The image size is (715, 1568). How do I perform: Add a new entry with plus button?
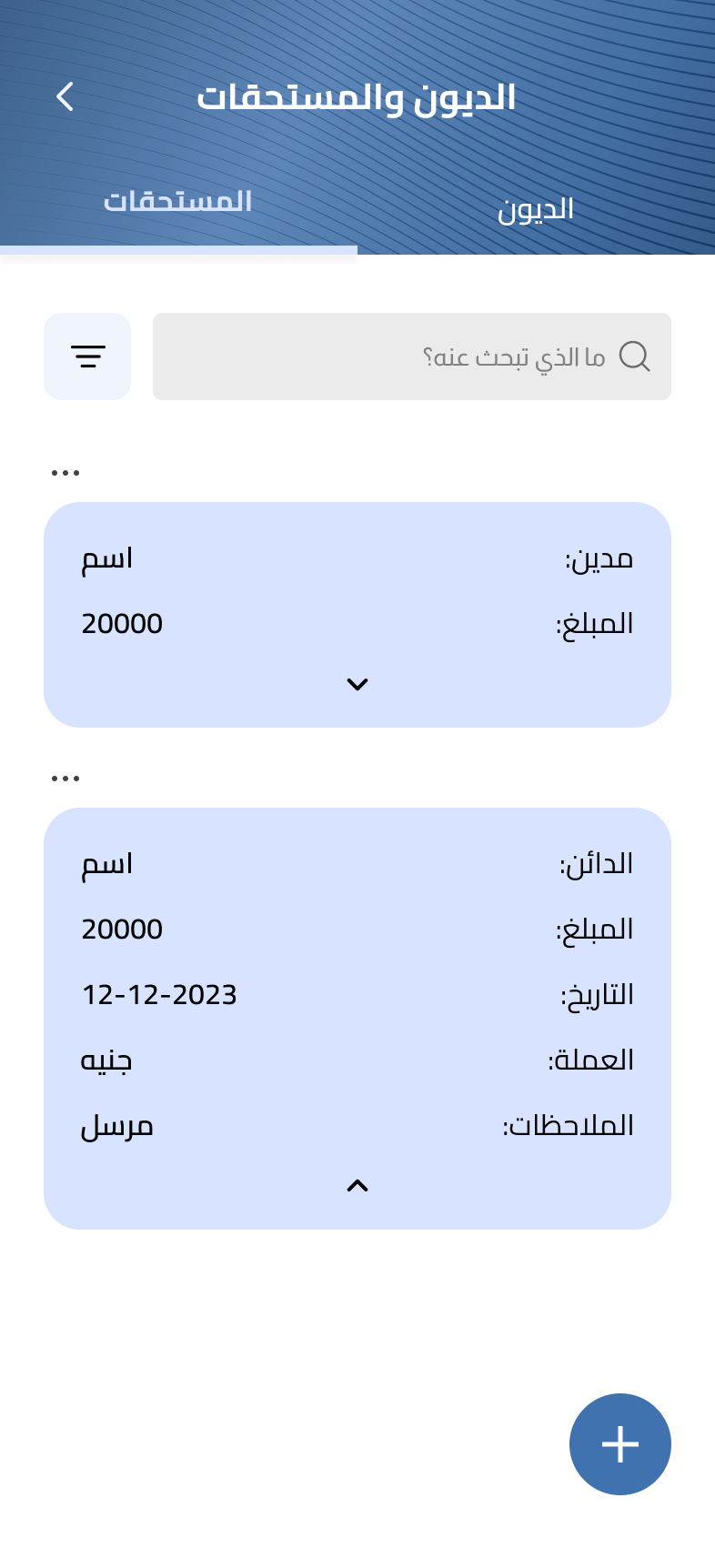click(620, 1444)
